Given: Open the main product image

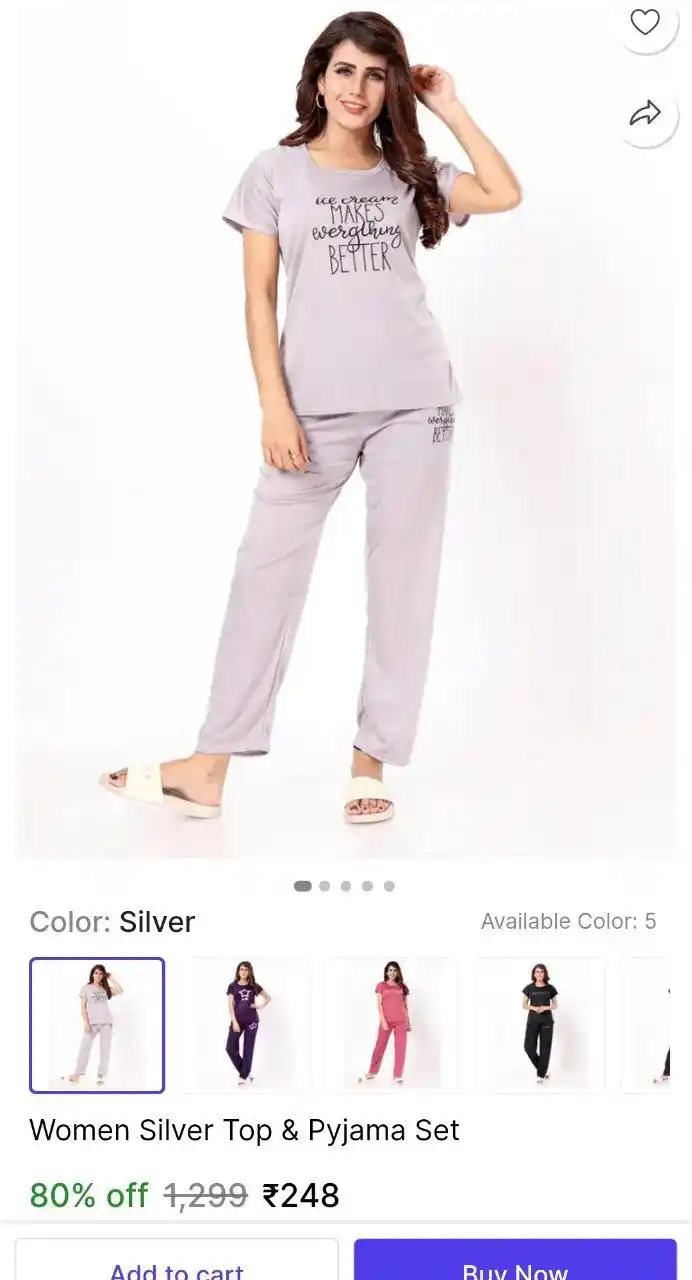Looking at the screenshot, I should pyautogui.click(x=346, y=430).
